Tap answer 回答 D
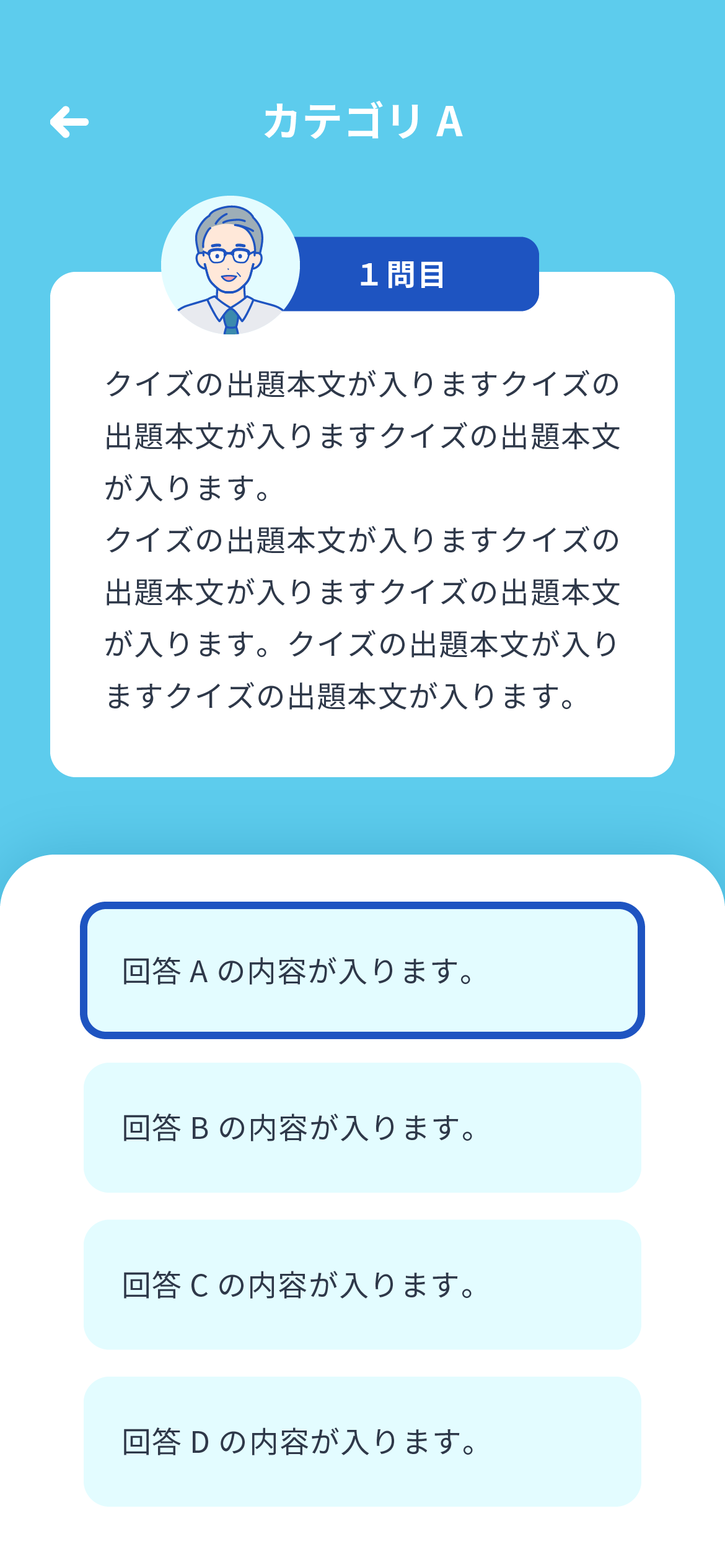 pyautogui.click(x=362, y=1442)
